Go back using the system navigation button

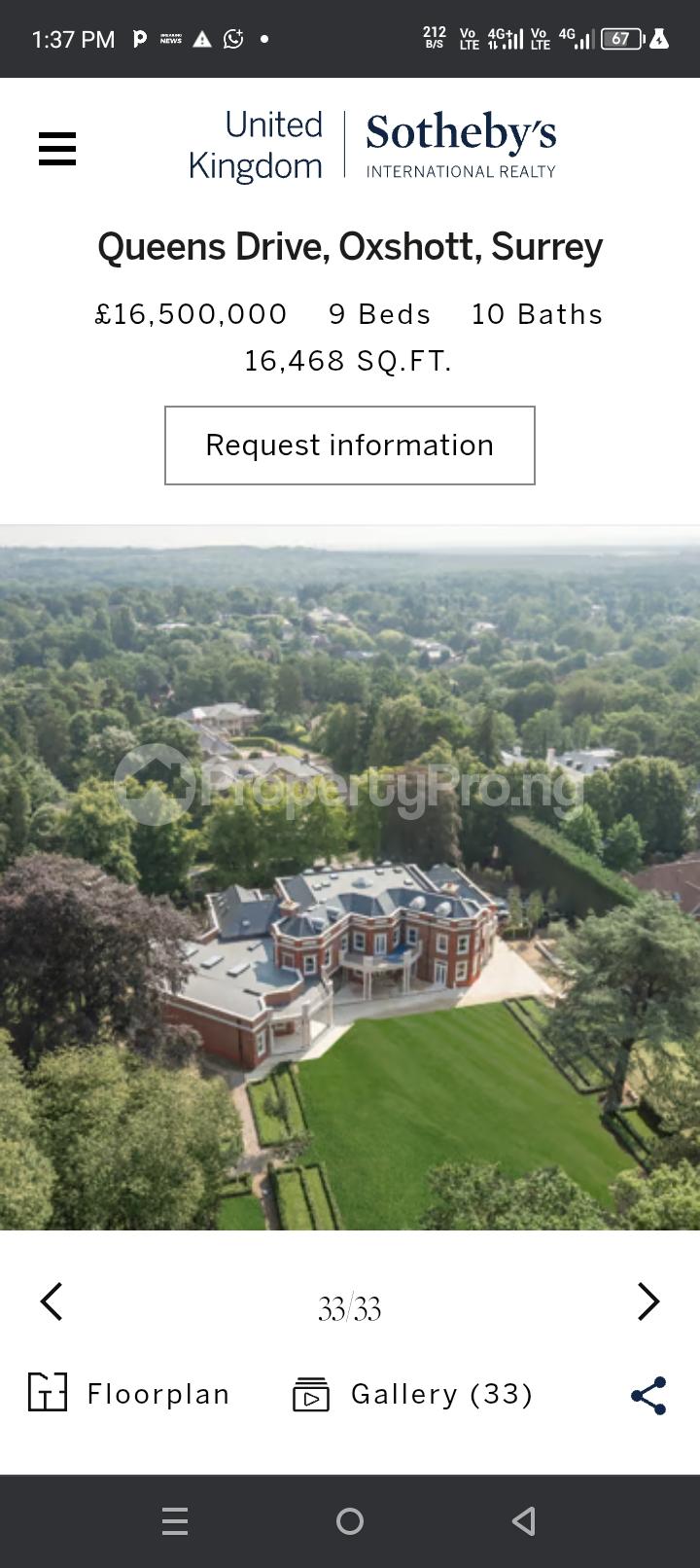[524, 1521]
